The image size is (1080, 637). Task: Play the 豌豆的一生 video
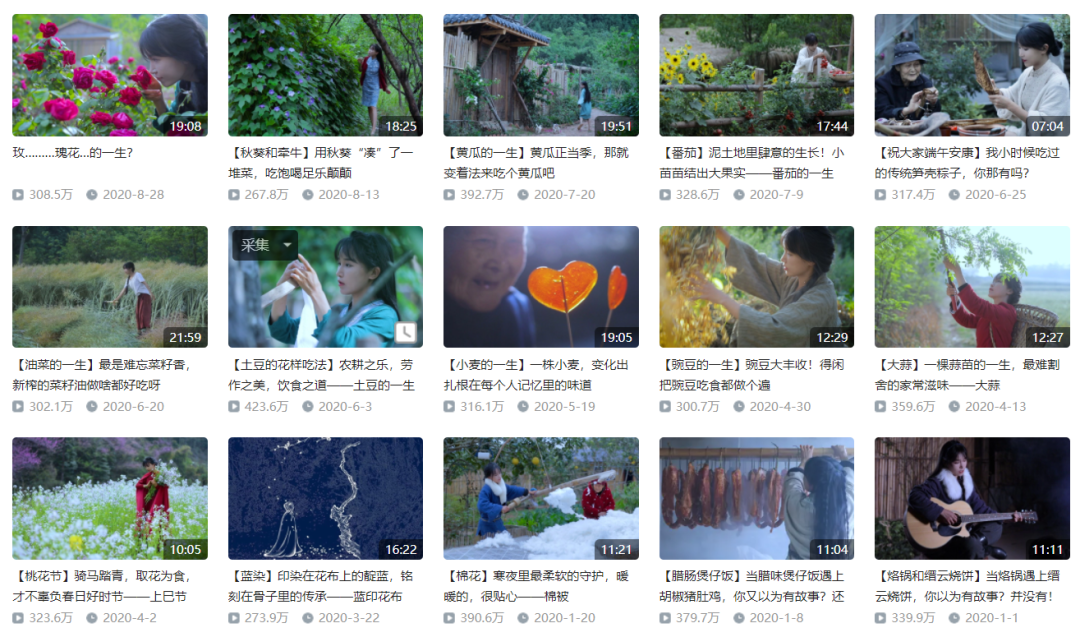[x=756, y=286]
